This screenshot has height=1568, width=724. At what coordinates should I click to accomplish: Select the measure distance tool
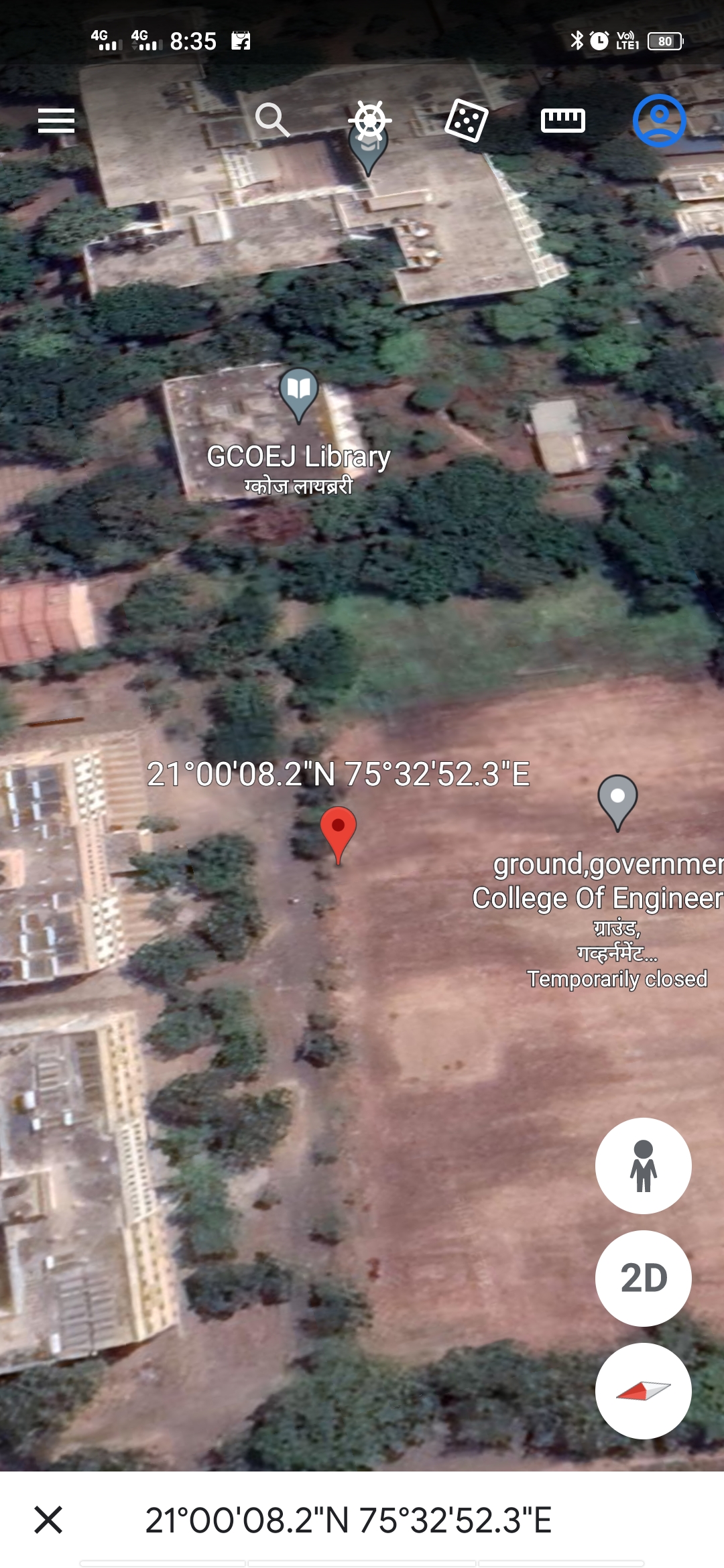tap(562, 121)
